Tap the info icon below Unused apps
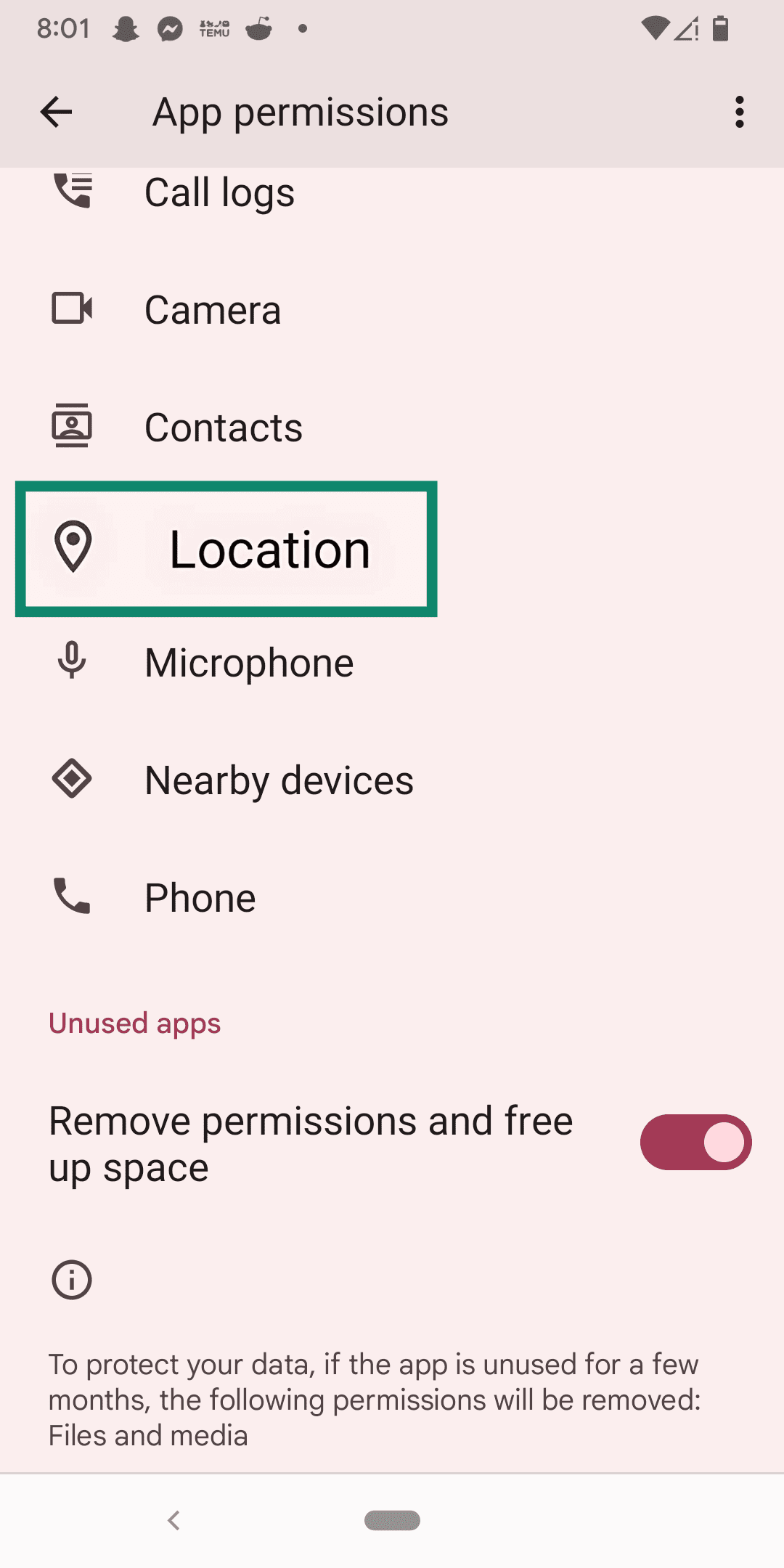 click(x=72, y=1279)
